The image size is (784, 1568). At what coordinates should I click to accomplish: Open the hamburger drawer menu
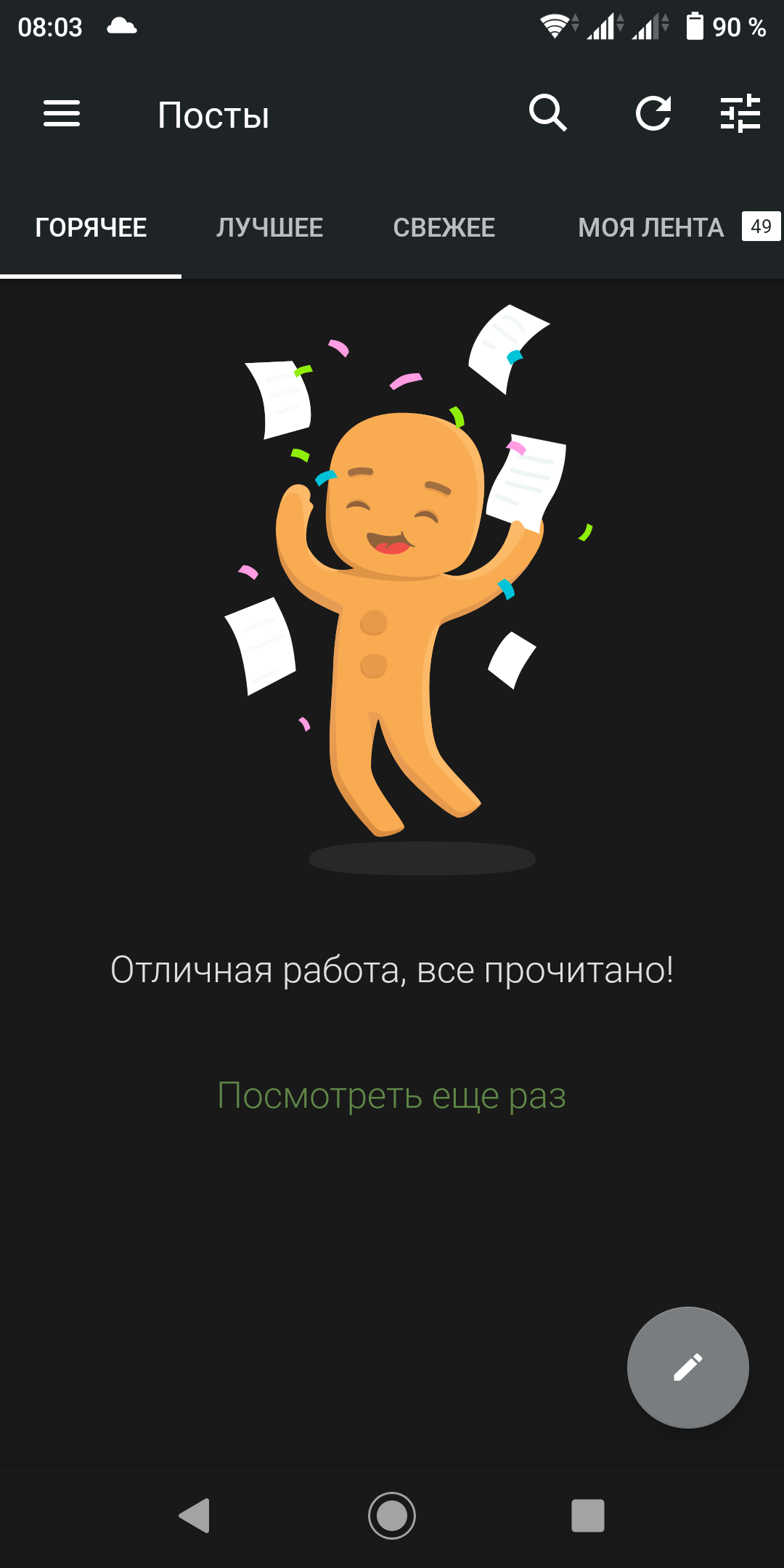coord(62,113)
